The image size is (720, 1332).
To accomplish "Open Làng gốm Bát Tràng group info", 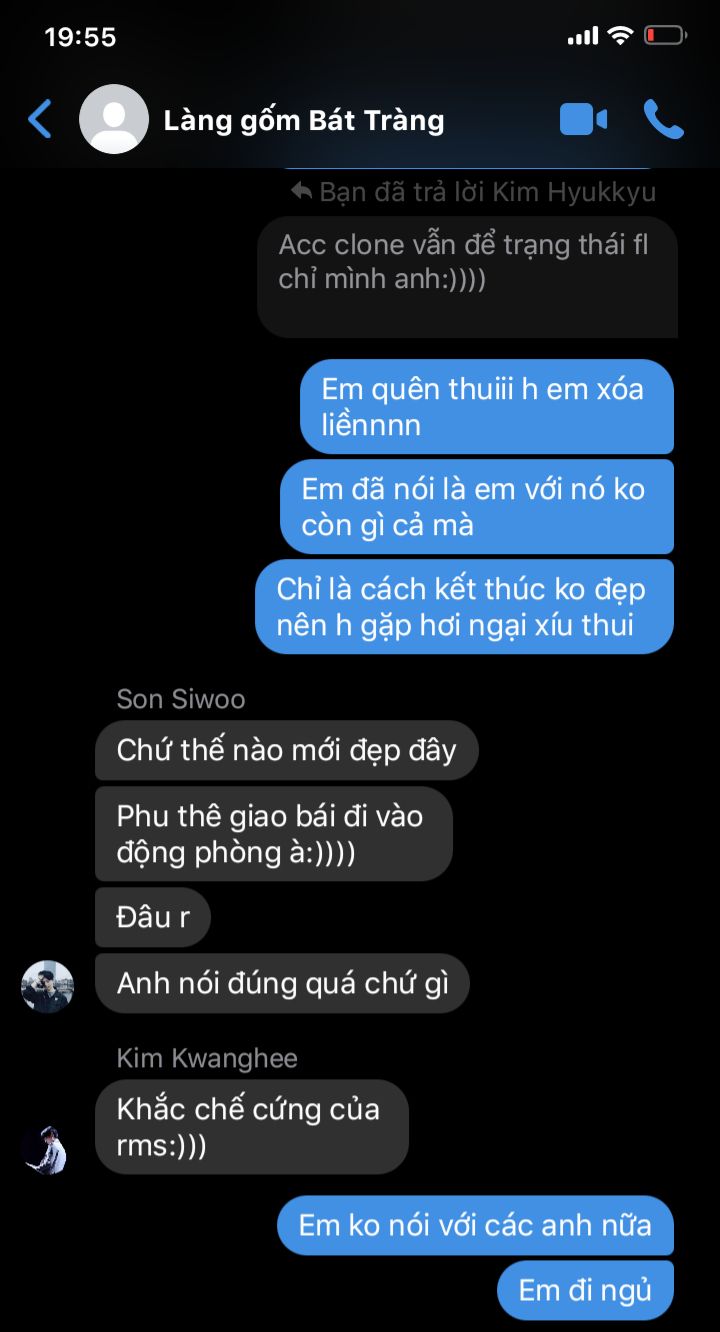I will click(x=303, y=121).
